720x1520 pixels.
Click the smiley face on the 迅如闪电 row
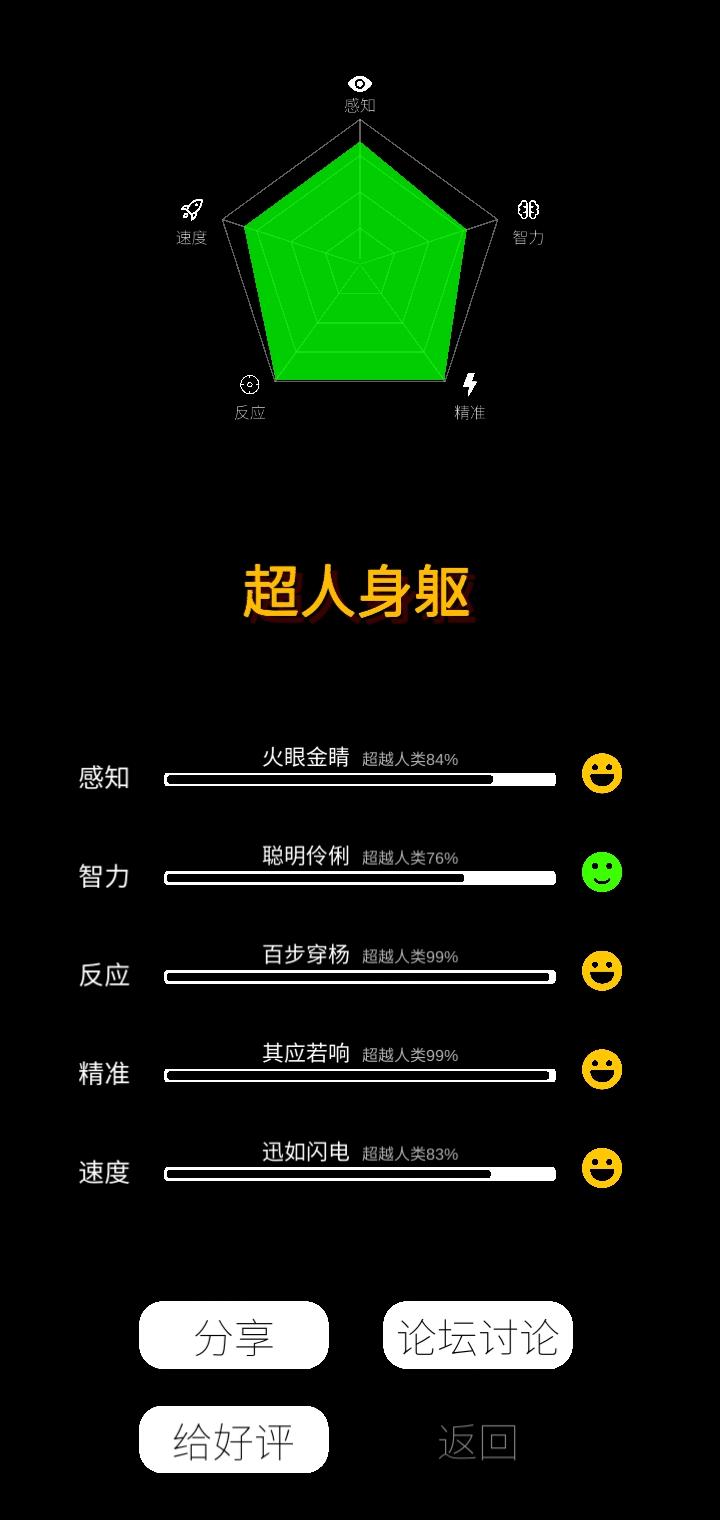coord(602,1168)
